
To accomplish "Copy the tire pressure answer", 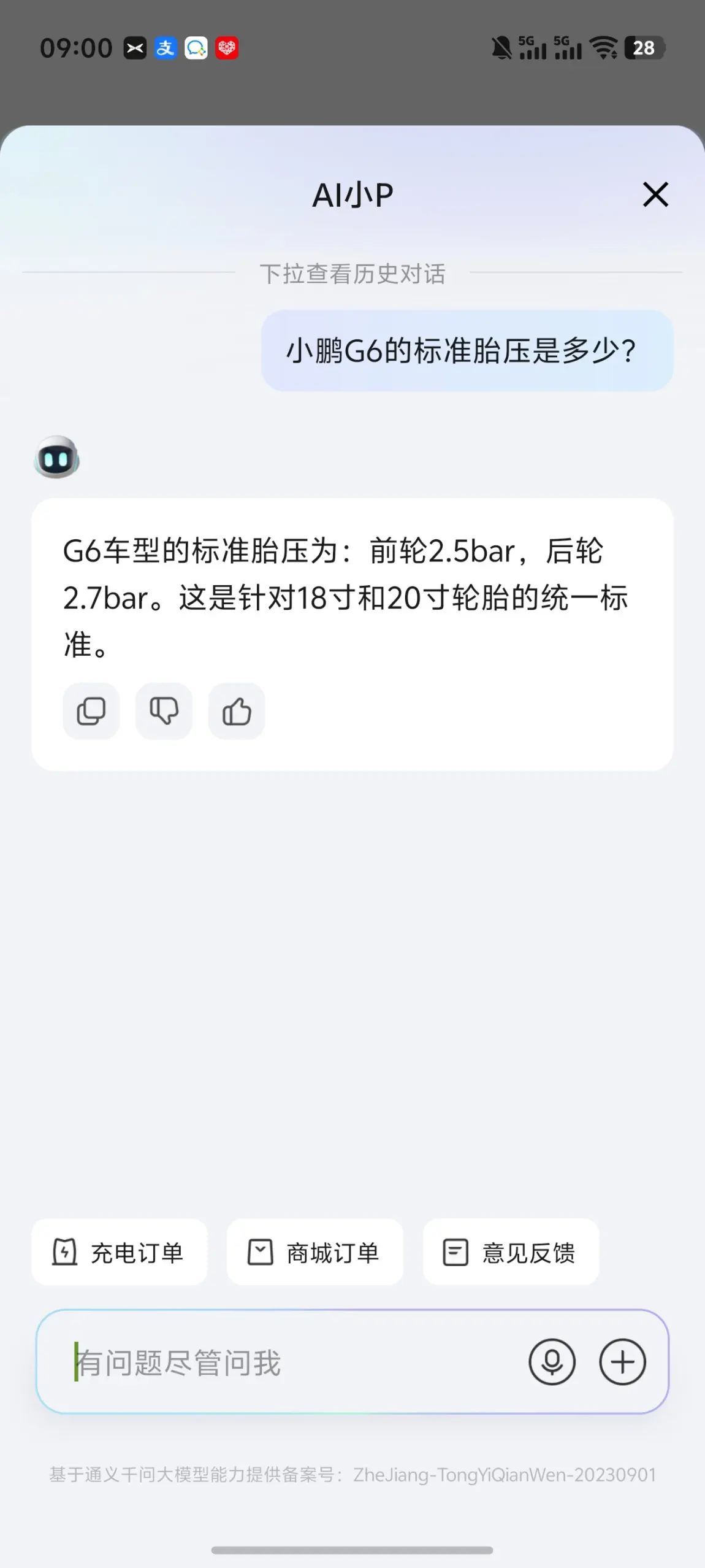I will click(91, 711).
